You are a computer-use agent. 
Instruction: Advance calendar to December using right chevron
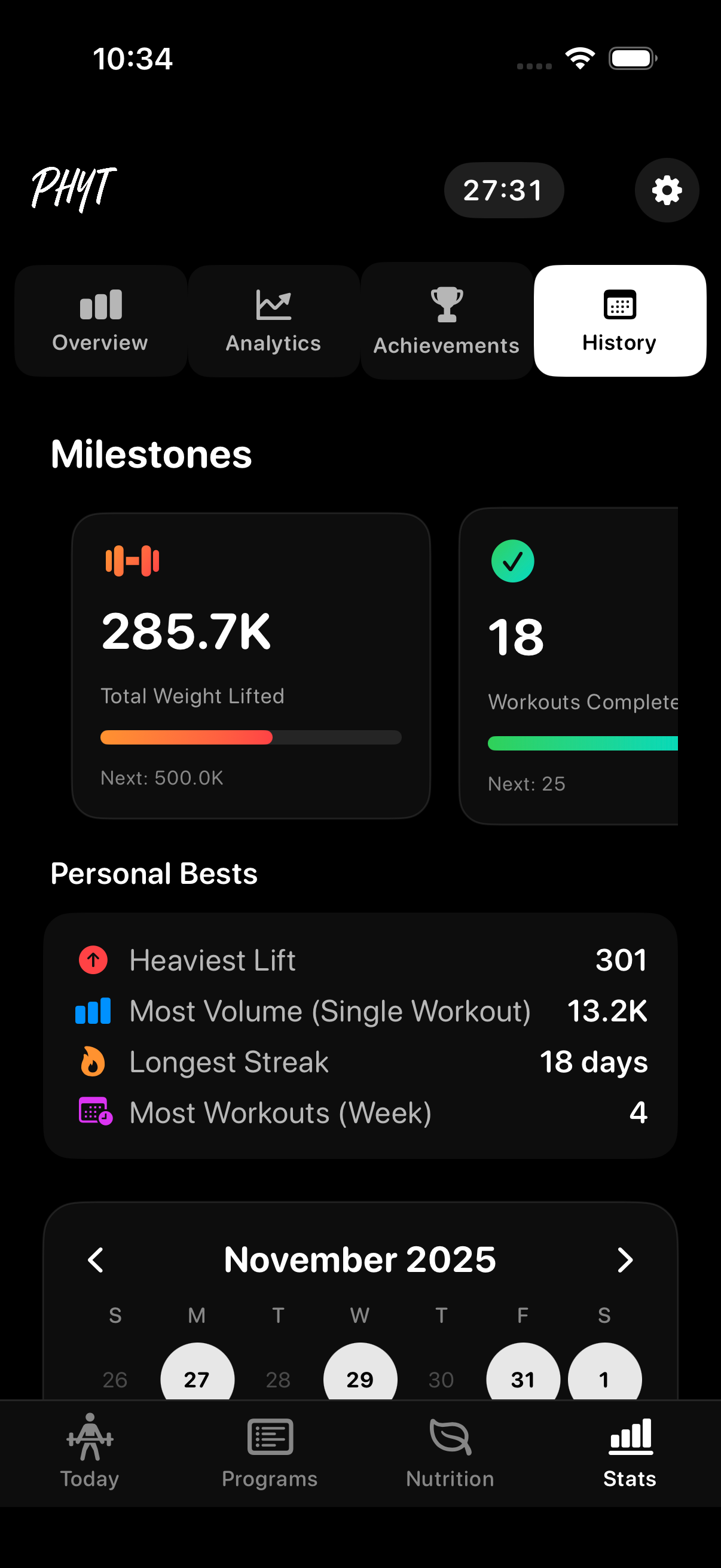coord(625,1259)
